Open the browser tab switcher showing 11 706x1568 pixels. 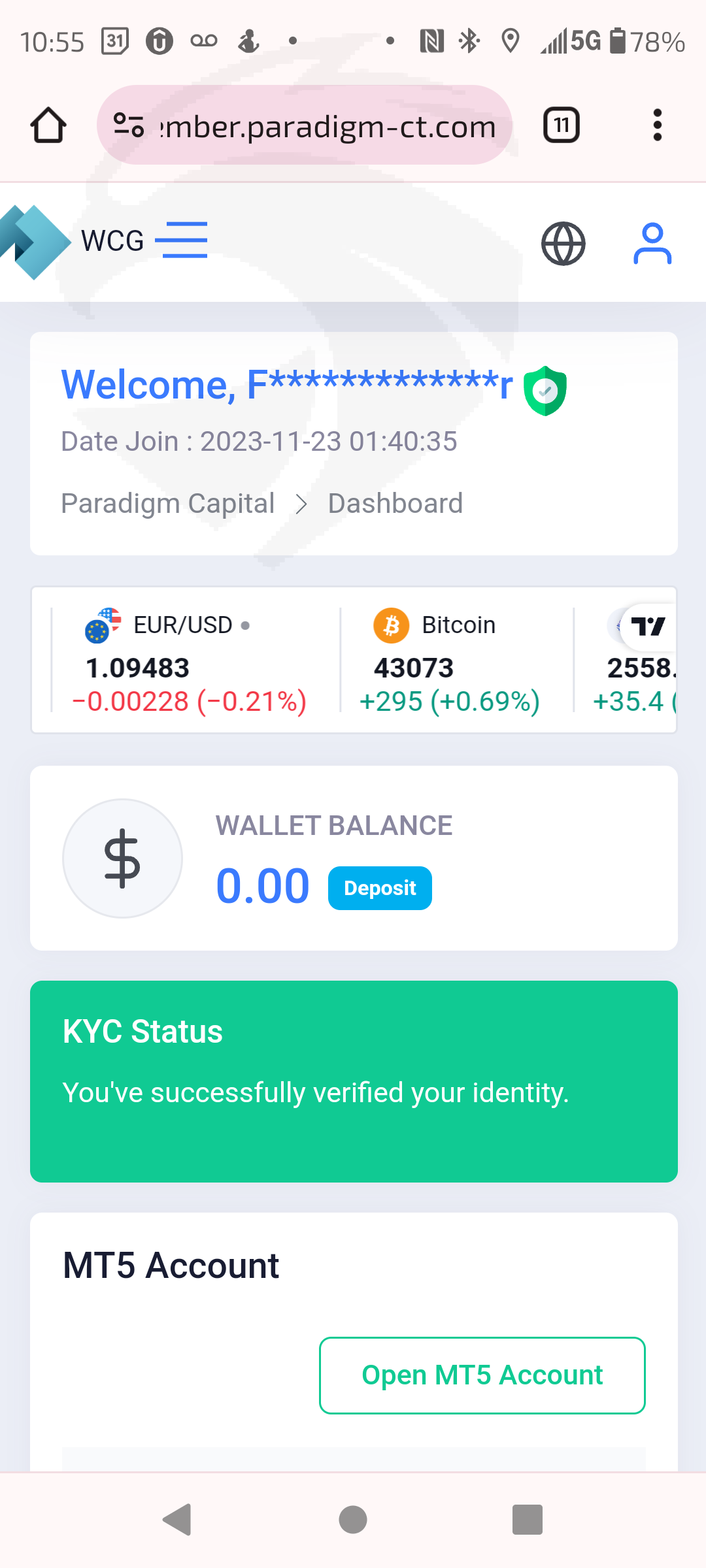tap(562, 125)
